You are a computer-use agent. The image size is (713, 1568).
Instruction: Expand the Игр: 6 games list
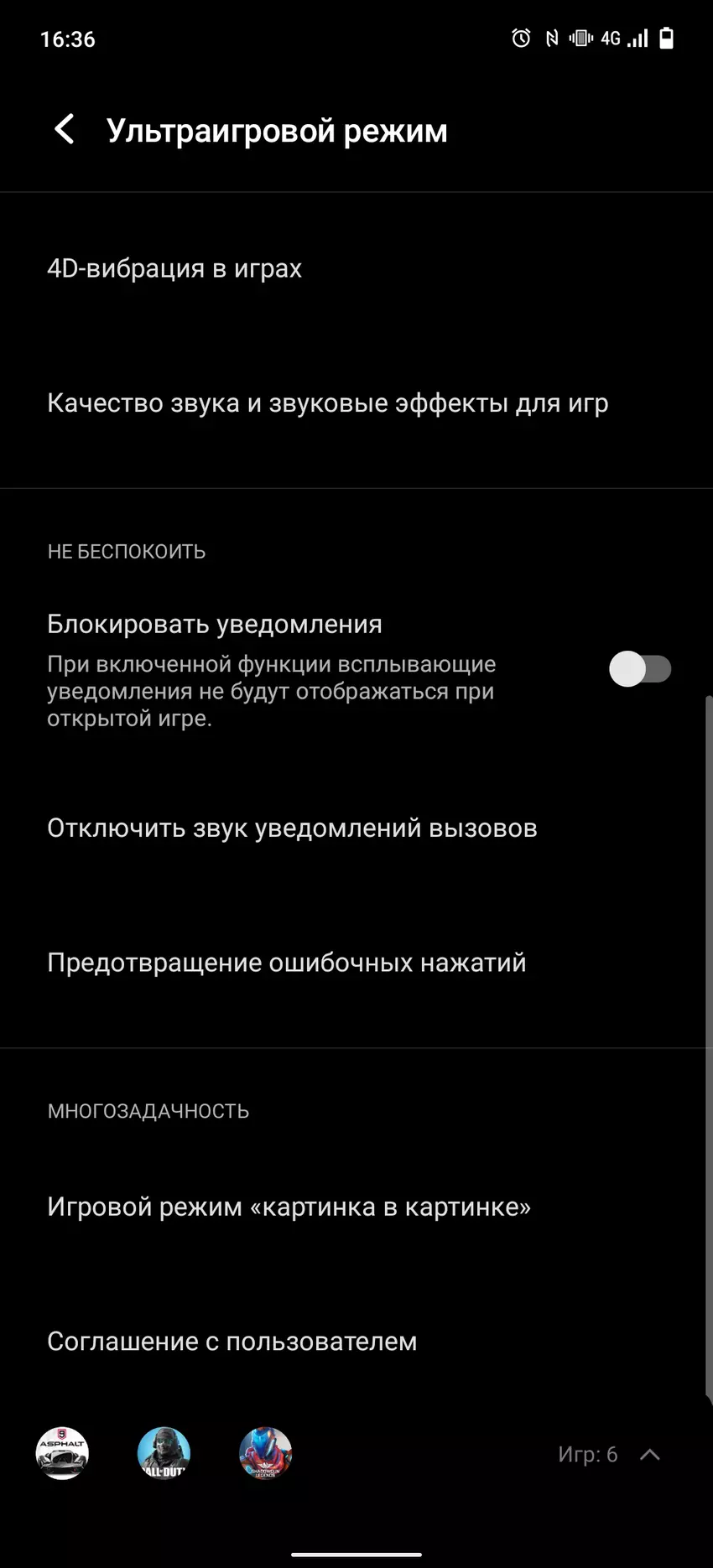(x=648, y=1455)
